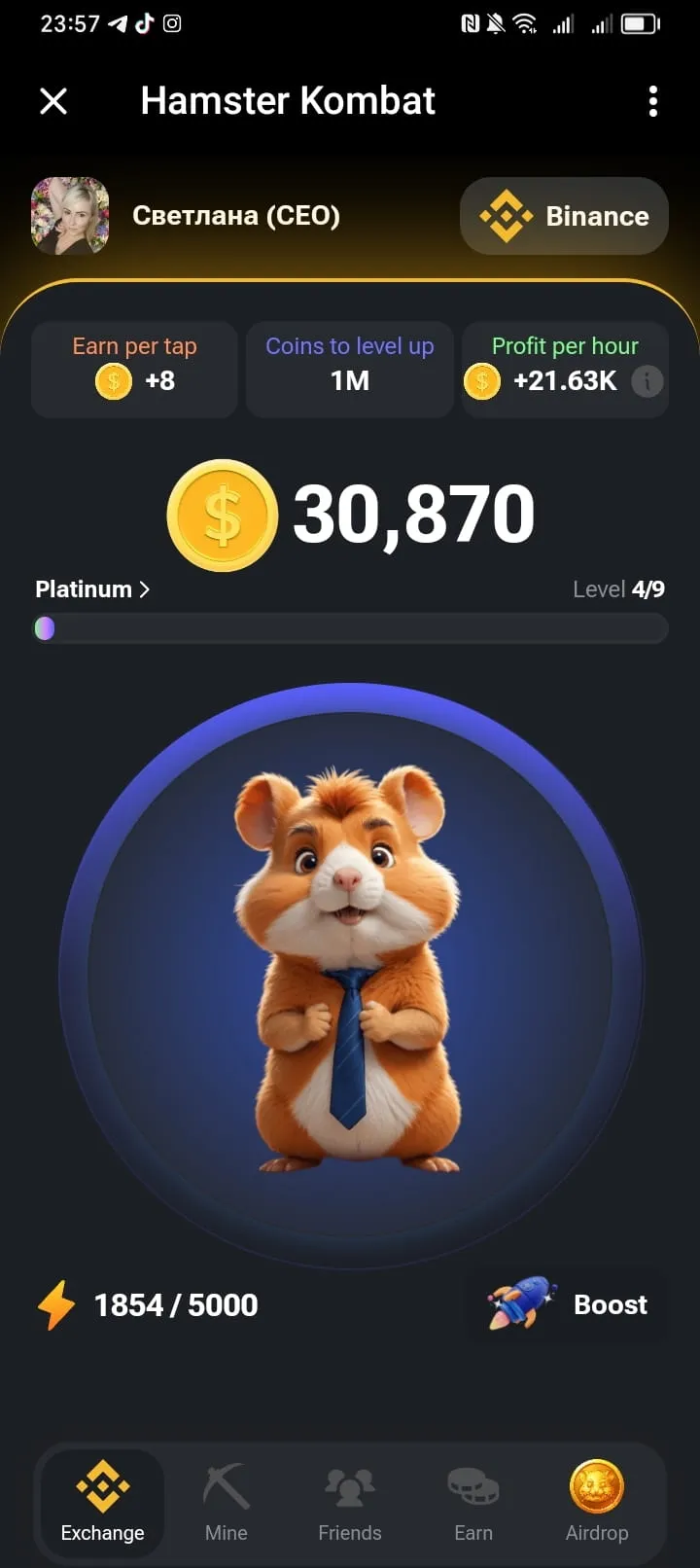This screenshot has width=700, height=1568.
Task: Go to the Earn tab
Action: tap(473, 1504)
